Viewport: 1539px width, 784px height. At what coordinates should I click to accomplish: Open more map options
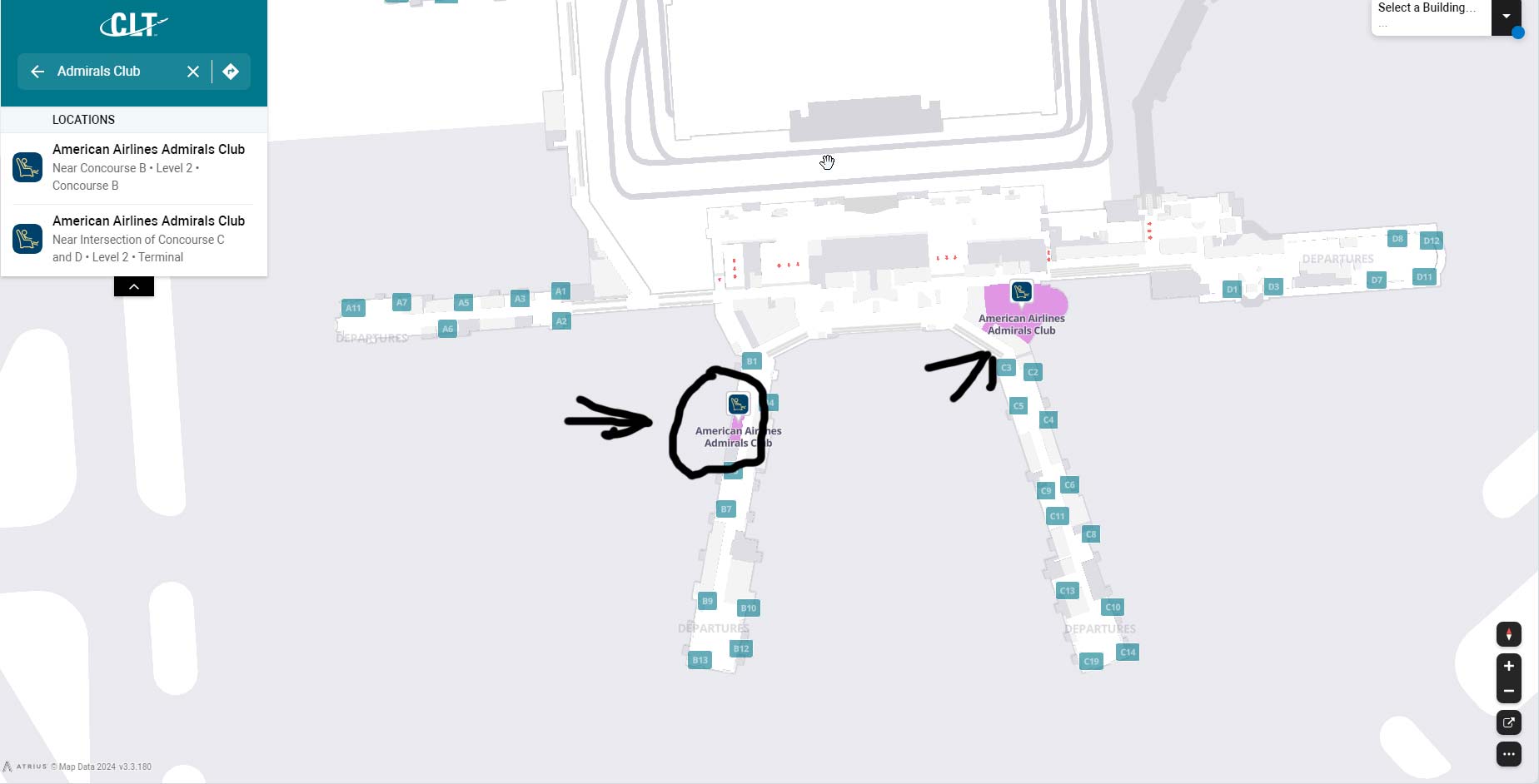[1508, 754]
